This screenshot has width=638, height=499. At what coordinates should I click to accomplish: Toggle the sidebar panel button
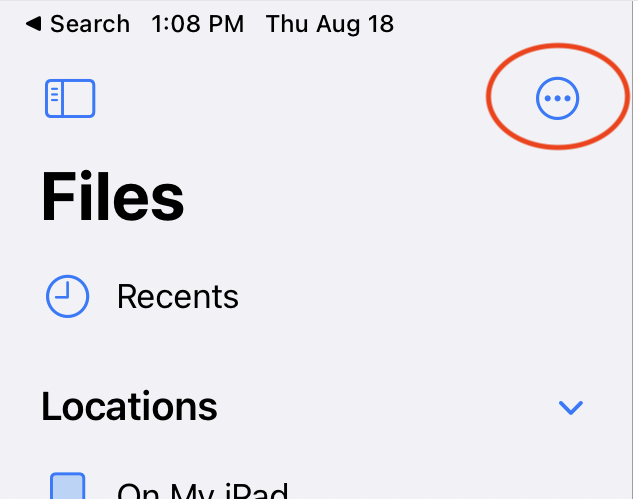(70, 98)
